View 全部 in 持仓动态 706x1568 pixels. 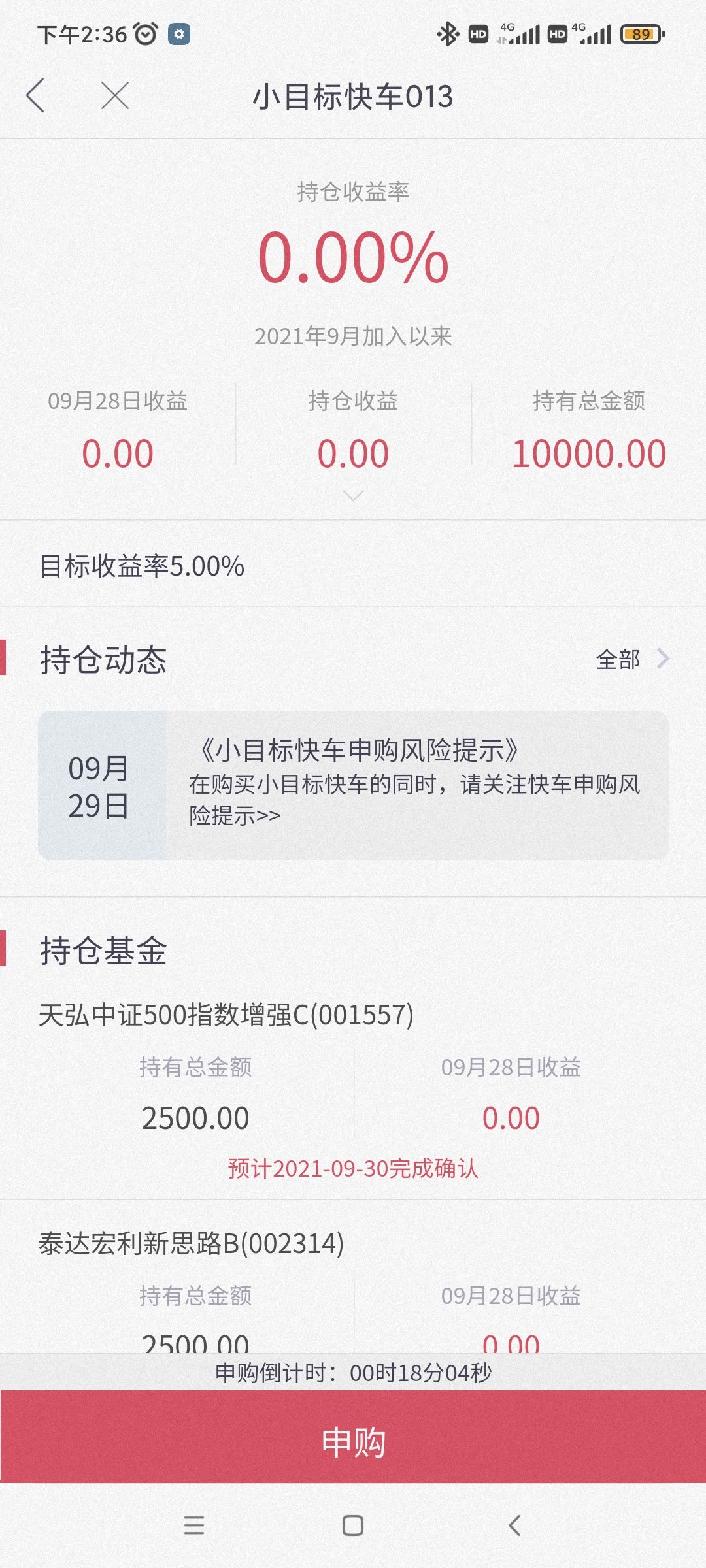(633, 659)
